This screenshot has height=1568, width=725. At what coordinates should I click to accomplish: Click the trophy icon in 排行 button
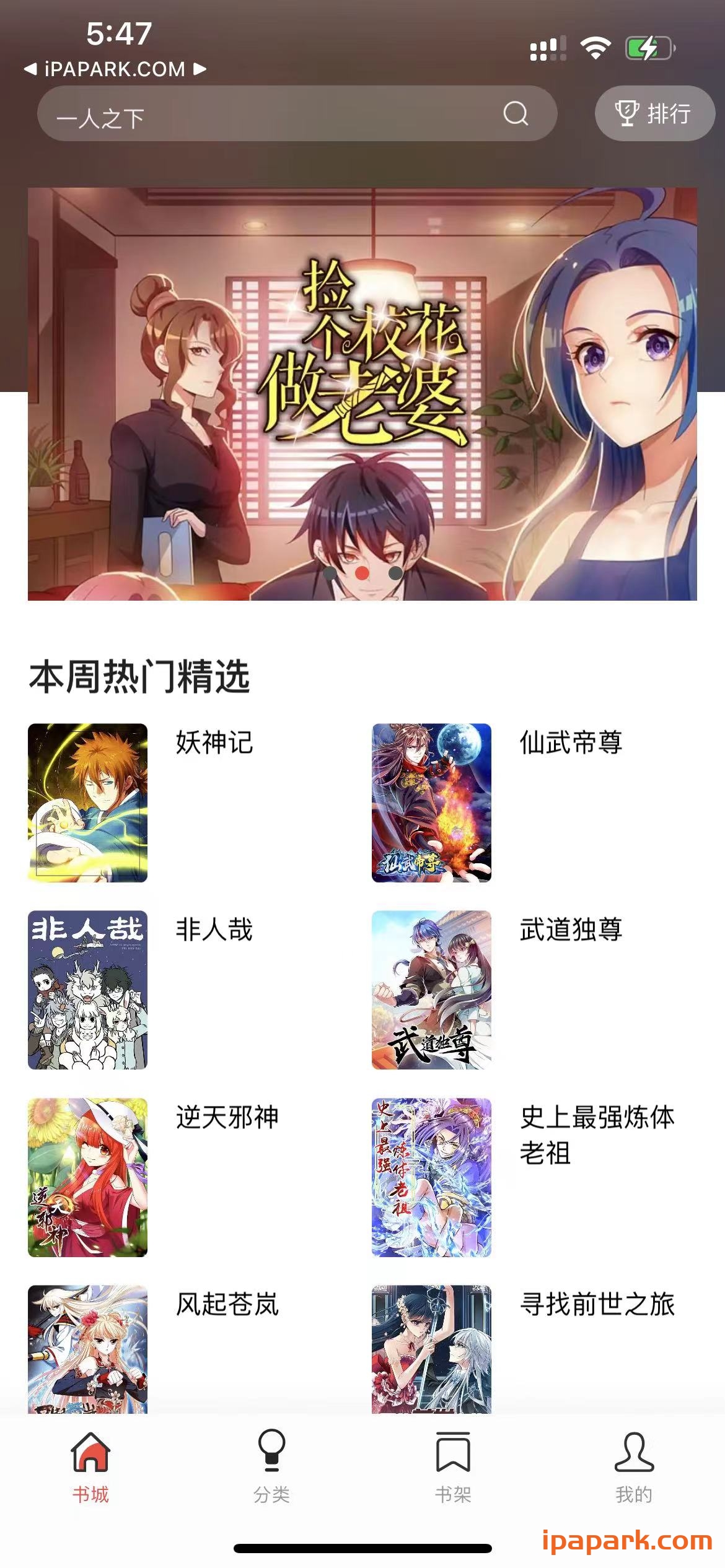pos(628,113)
